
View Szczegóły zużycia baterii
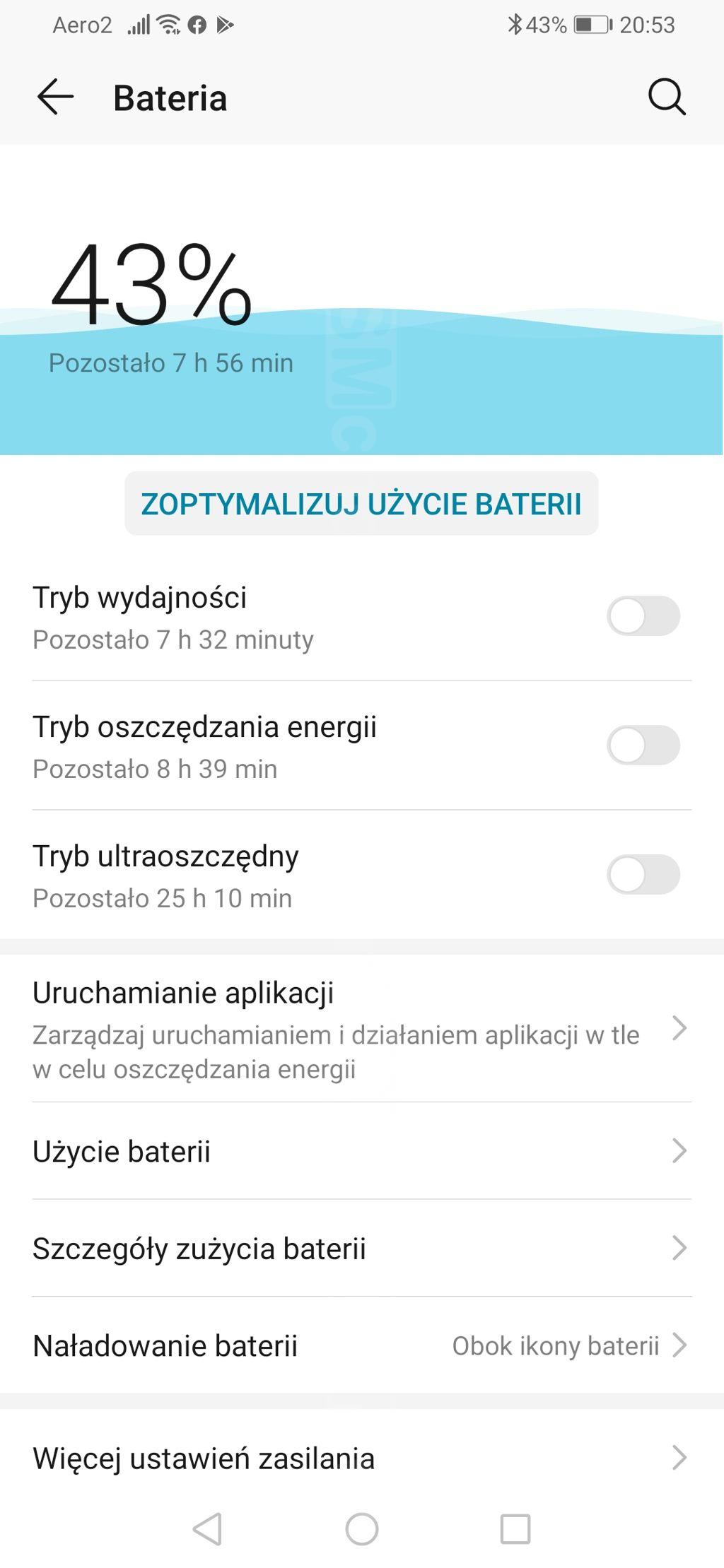[361, 1249]
